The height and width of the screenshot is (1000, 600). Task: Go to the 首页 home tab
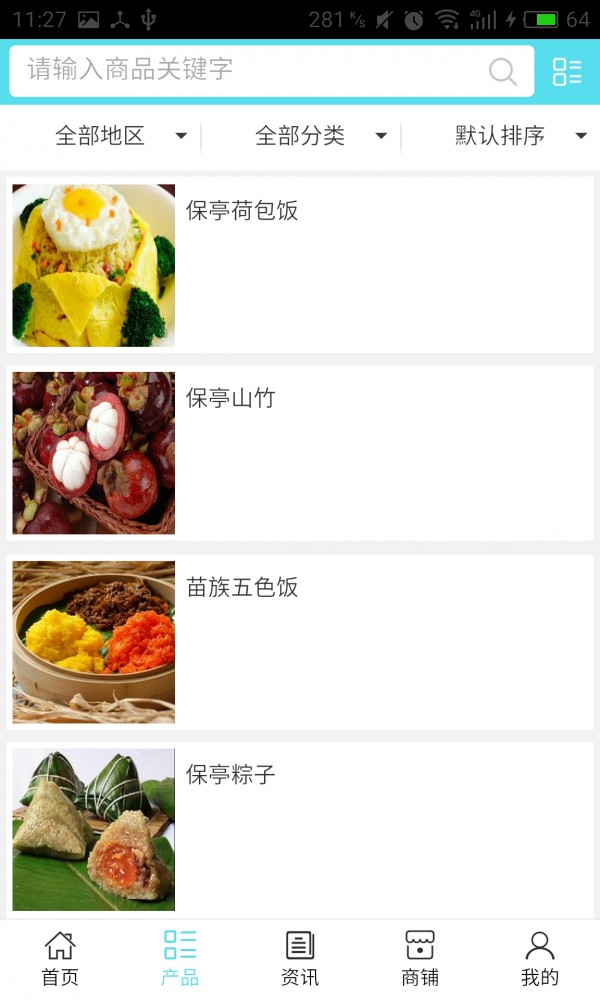60,959
